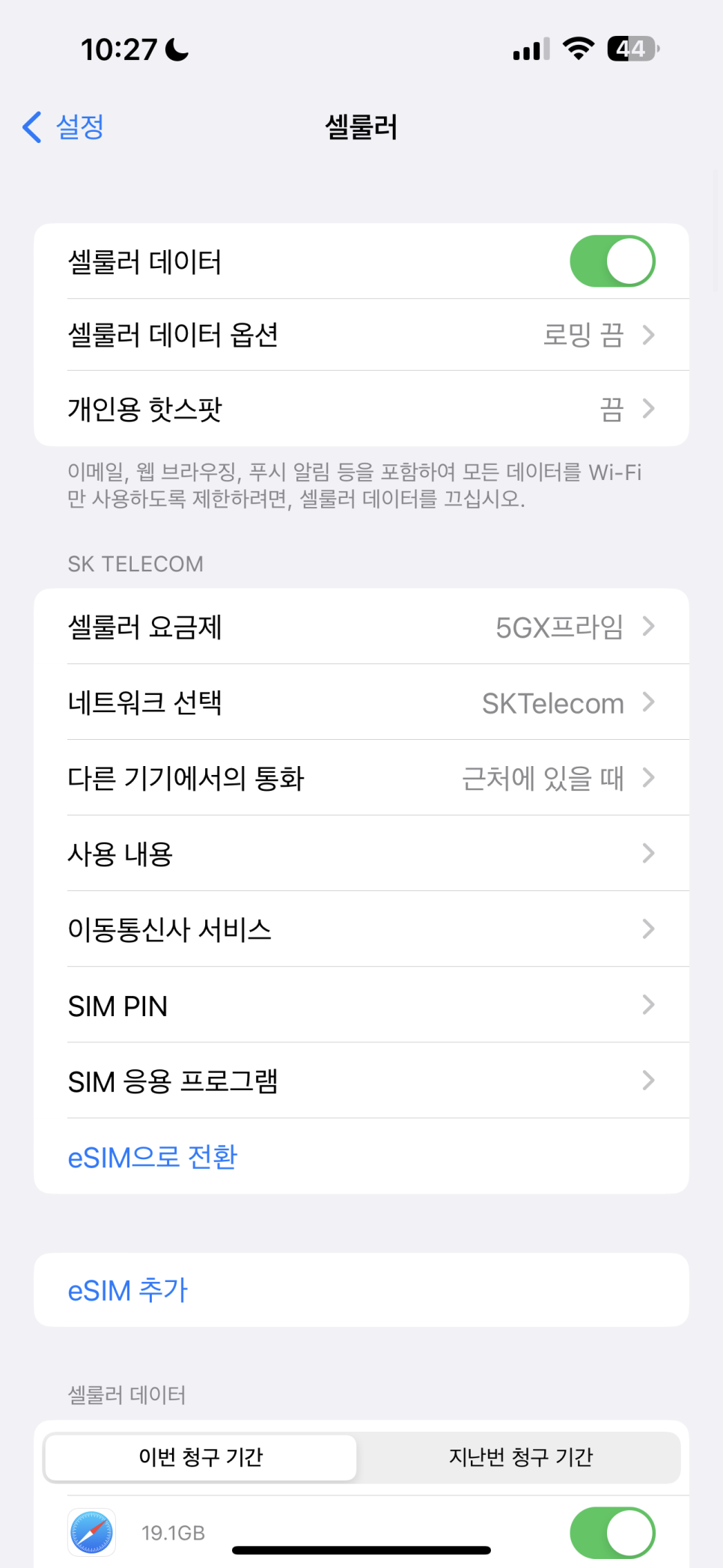723x1568 pixels.
Task: Toggle the 셀룰러 데이터 switch off
Action: pyautogui.click(x=611, y=261)
